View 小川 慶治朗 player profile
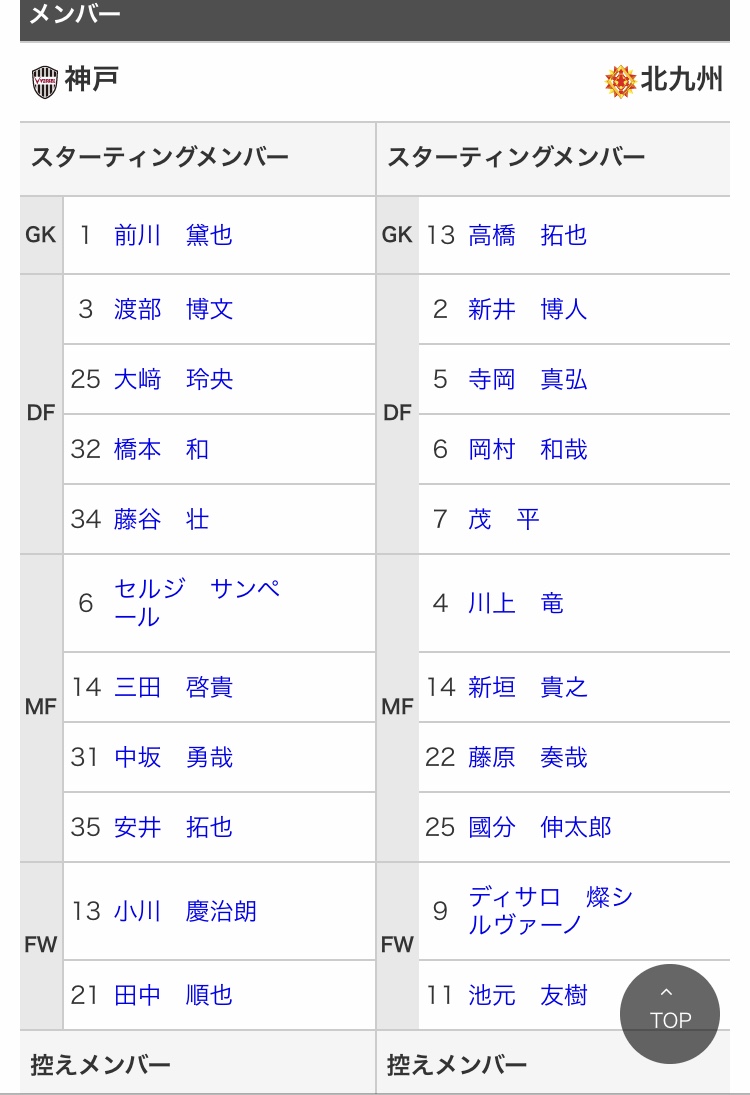Screen dimensions: 750x1095 tap(185, 911)
